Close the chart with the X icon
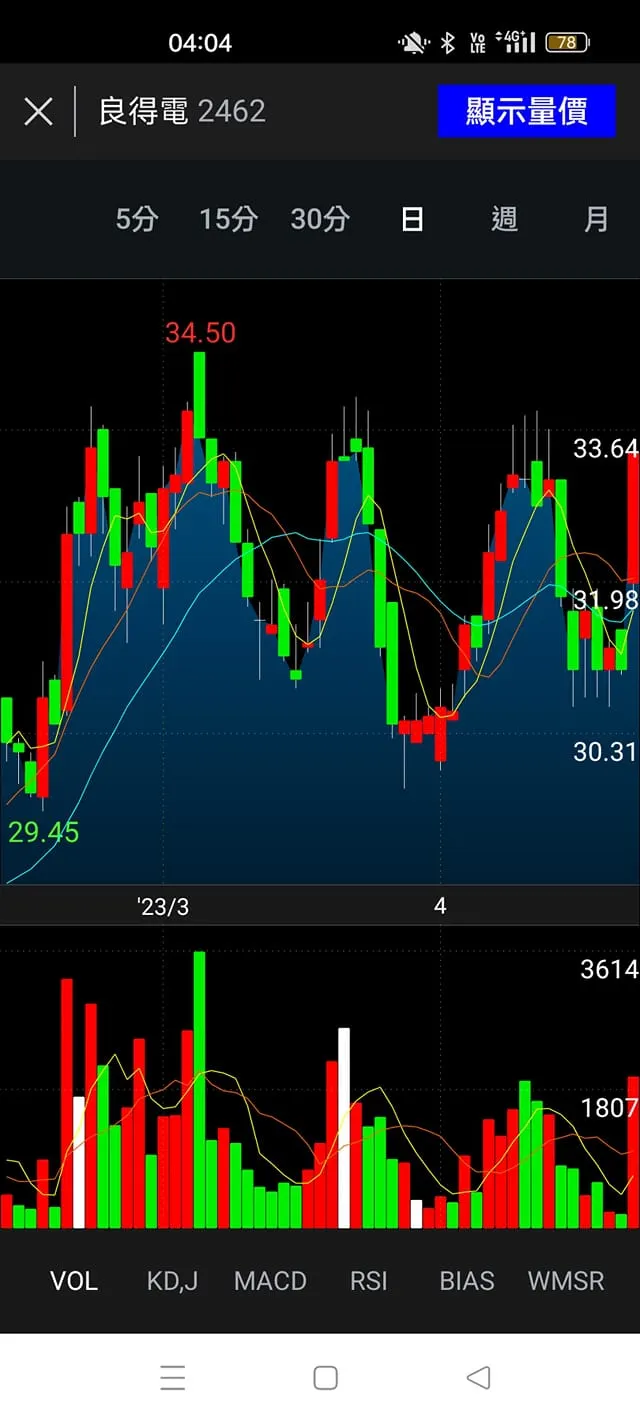The width and height of the screenshot is (640, 1422). point(38,112)
